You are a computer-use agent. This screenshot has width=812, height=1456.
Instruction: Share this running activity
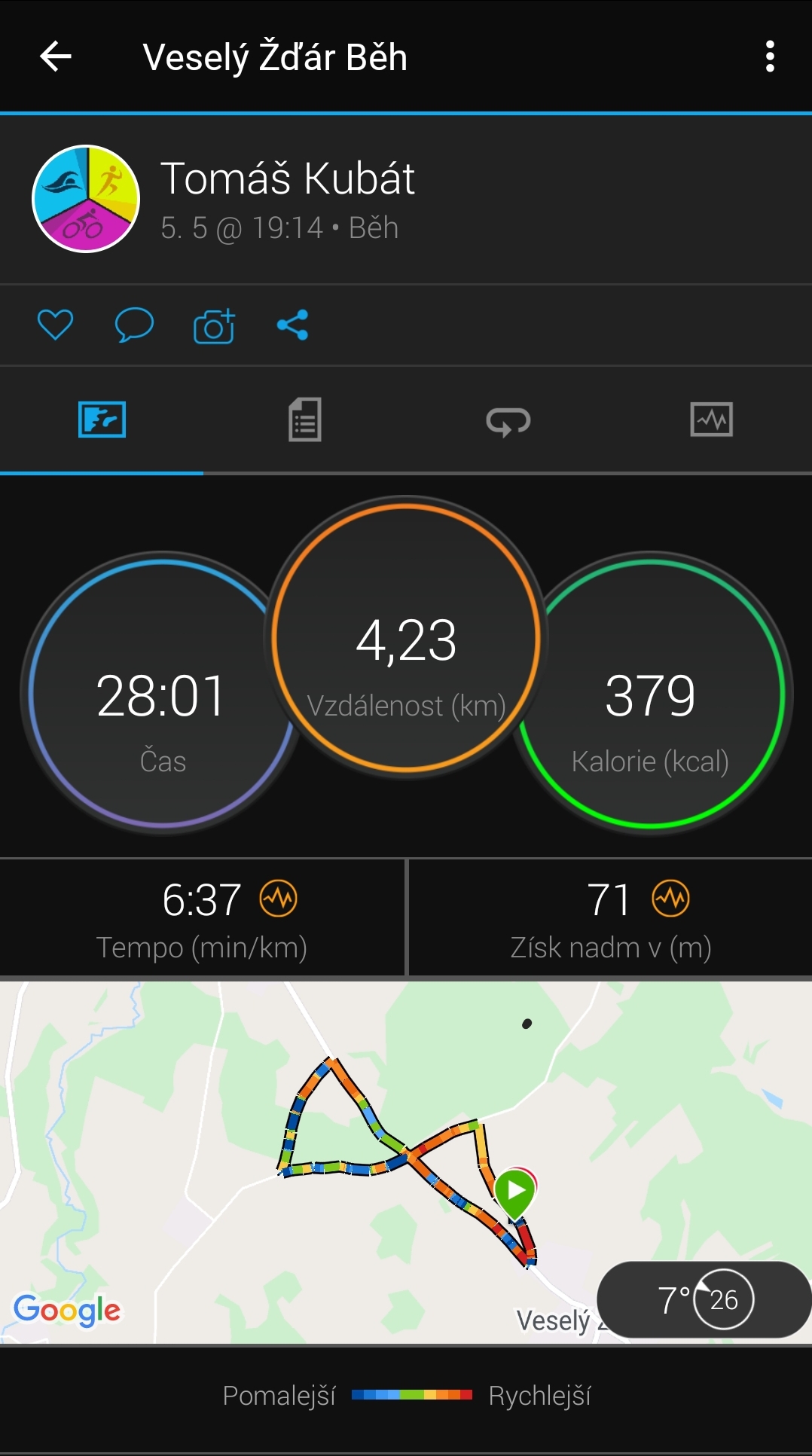(x=292, y=325)
